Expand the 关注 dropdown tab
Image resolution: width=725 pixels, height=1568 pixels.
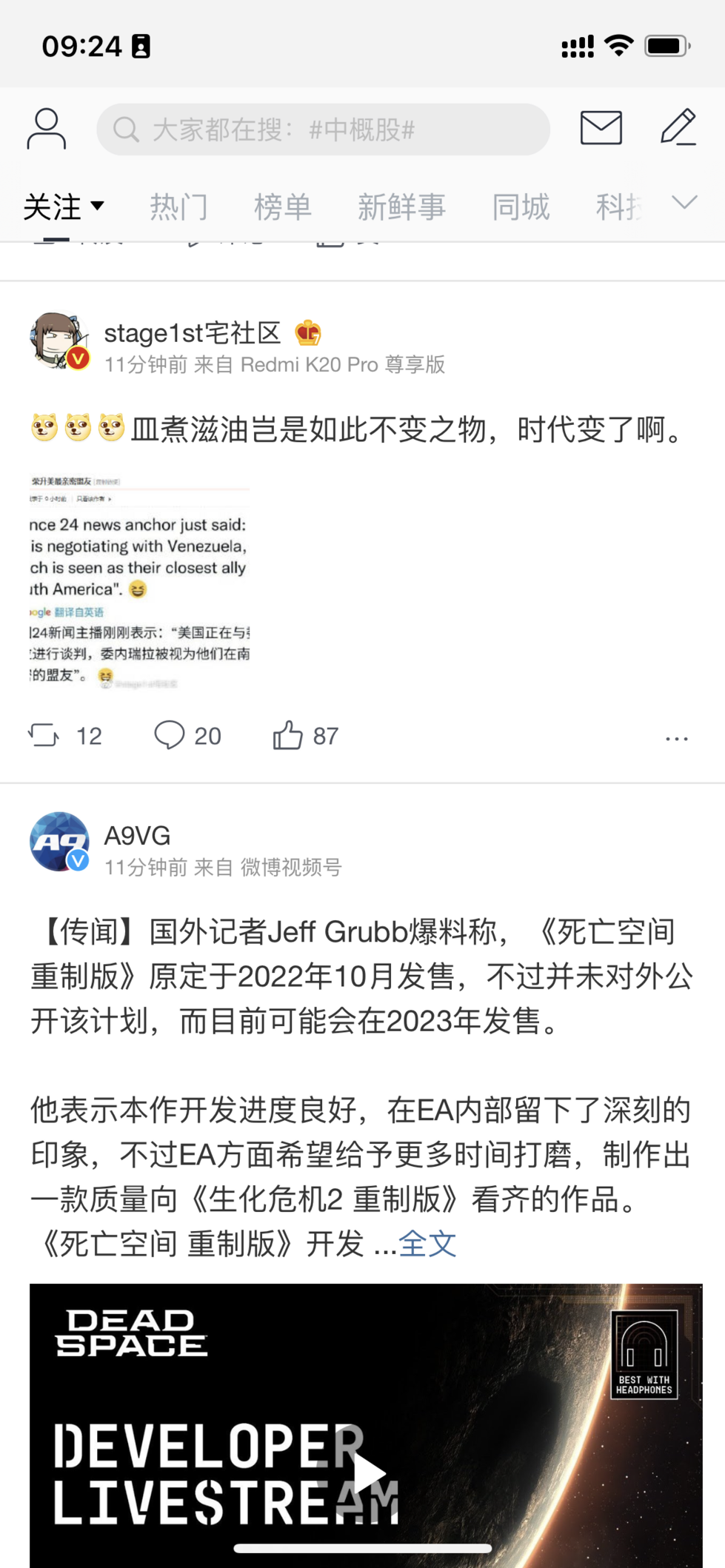pos(64,207)
